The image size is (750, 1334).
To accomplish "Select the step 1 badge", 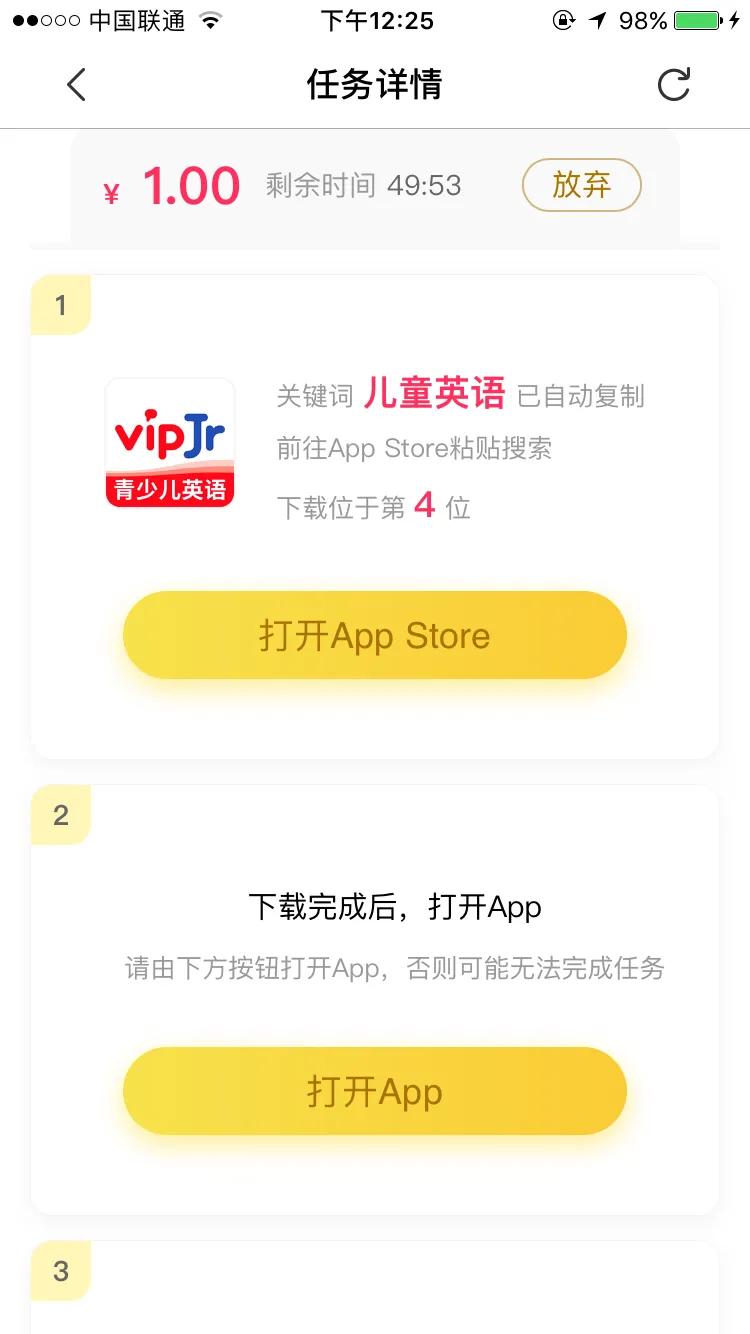I will coord(60,303).
